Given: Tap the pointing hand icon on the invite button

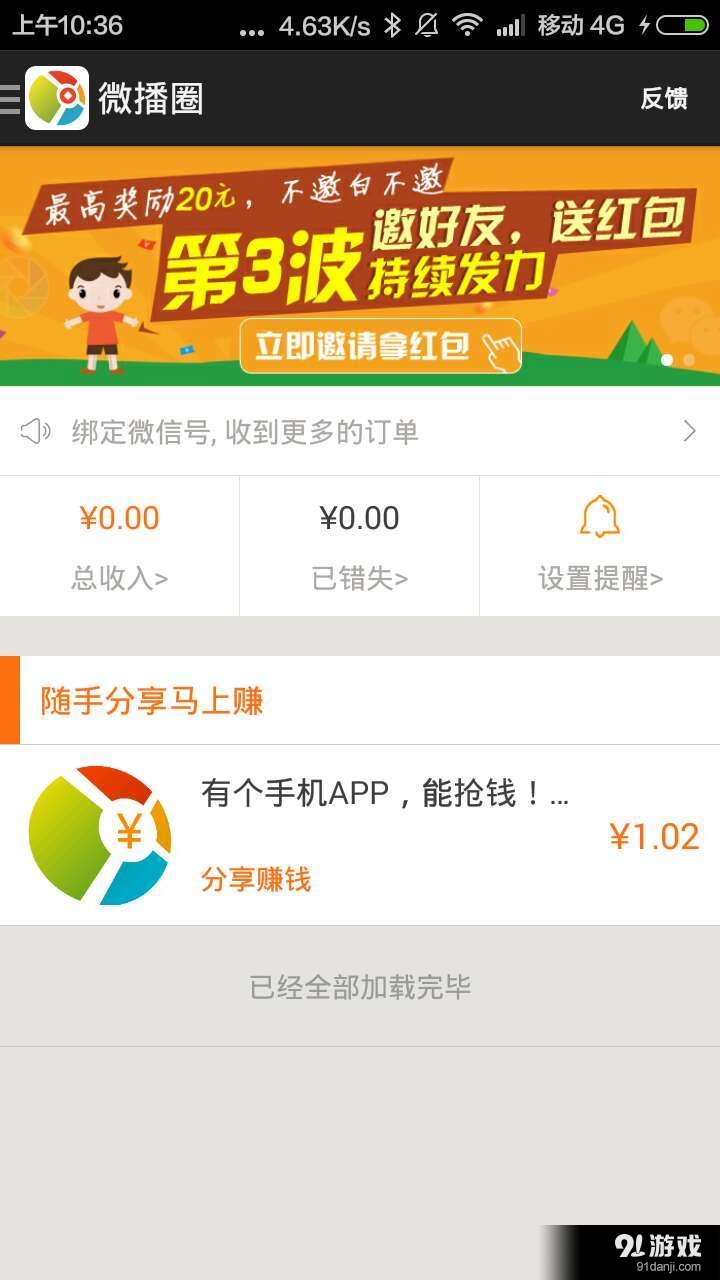Looking at the screenshot, I should [497, 345].
